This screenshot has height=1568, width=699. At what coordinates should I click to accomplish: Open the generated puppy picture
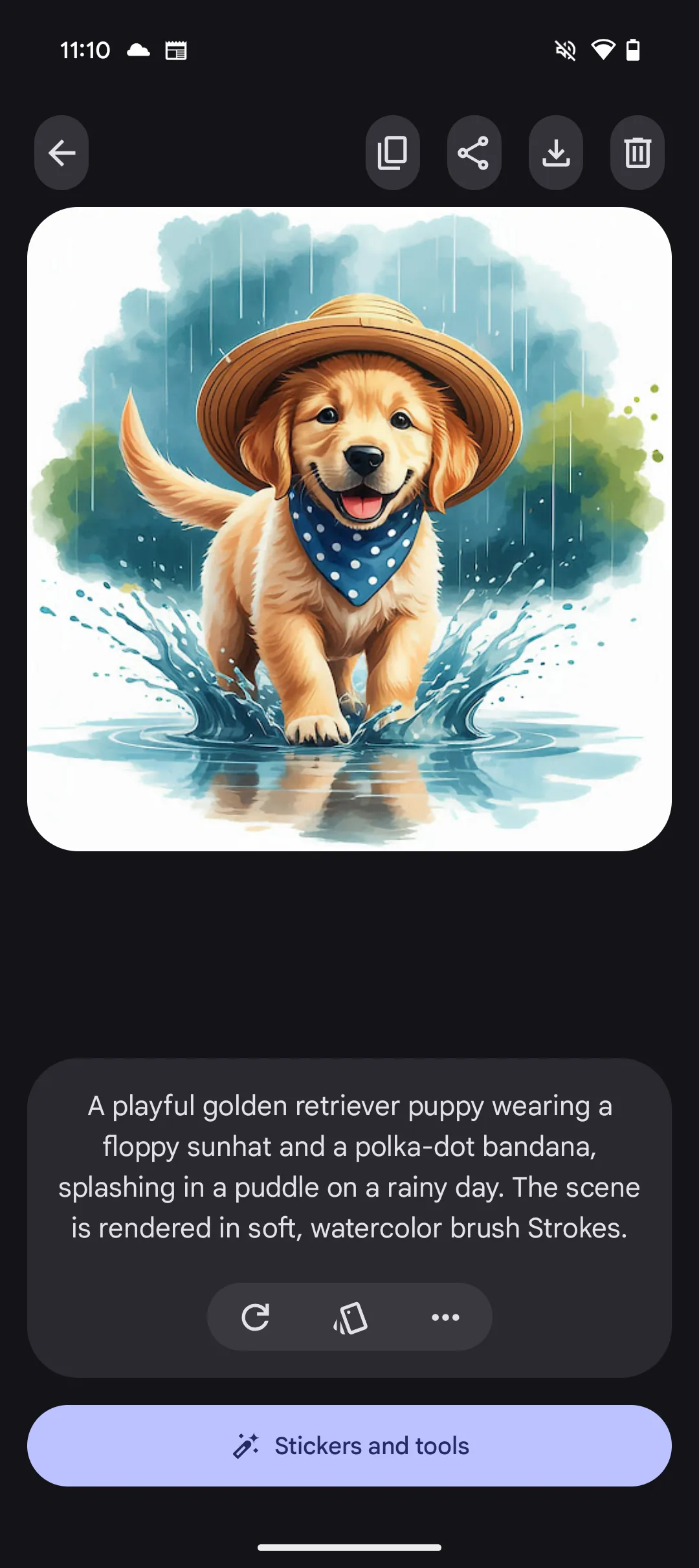coord(349,529)
